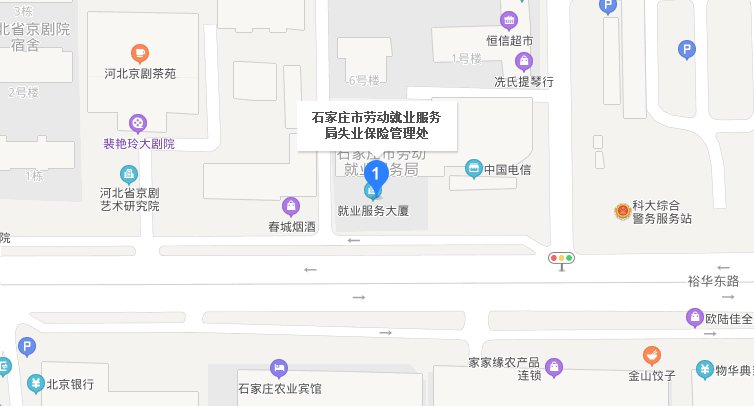754x406 pixels.
Task: Open the 石家庄市劳动就业服务局失业保险管理处 info label
Action: pyautogui.click(x=383, y=126)
